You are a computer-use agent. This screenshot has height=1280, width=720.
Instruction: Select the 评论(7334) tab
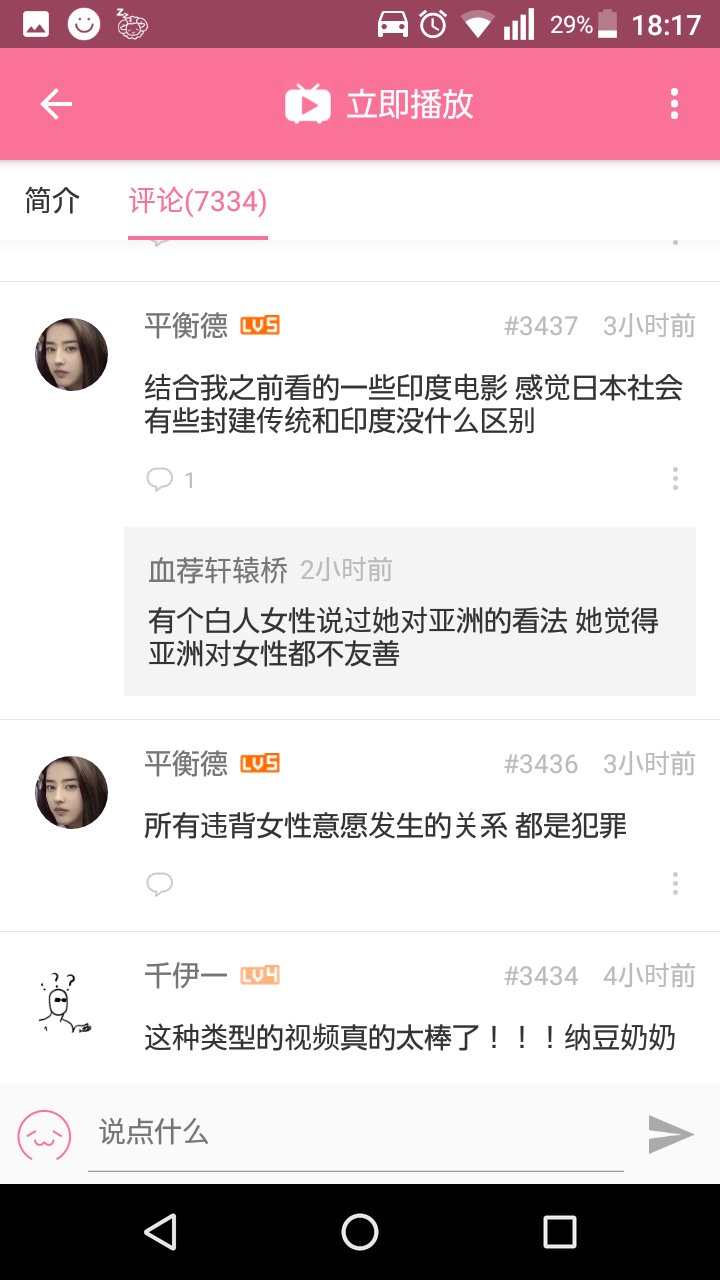[x=198, y=201]
